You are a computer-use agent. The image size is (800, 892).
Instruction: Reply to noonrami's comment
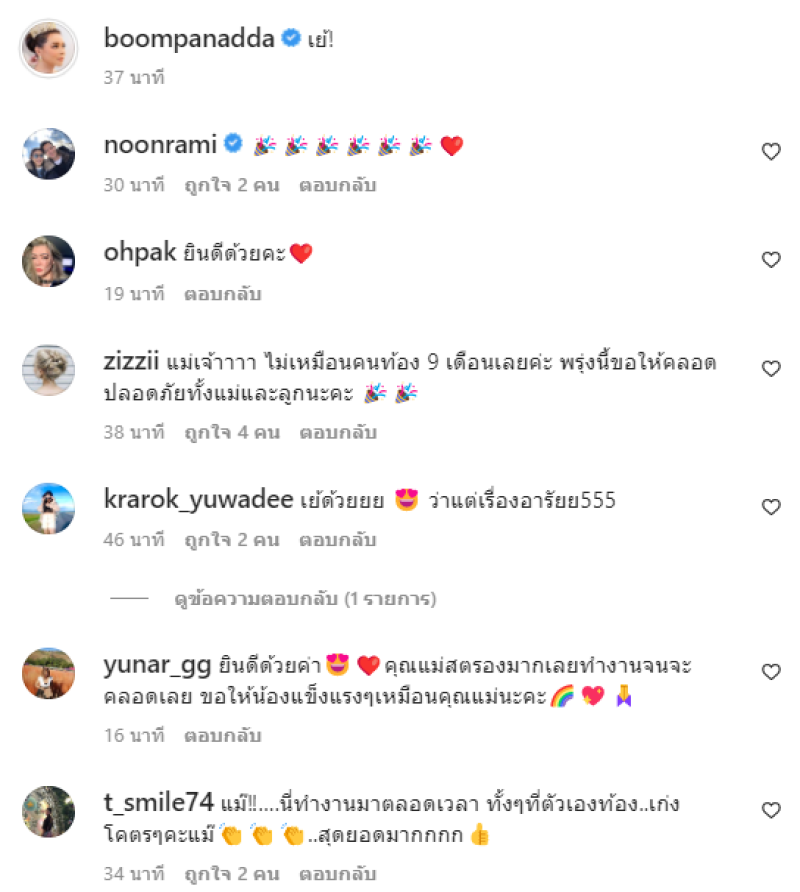pyautogui.click(x=337, y=185)
